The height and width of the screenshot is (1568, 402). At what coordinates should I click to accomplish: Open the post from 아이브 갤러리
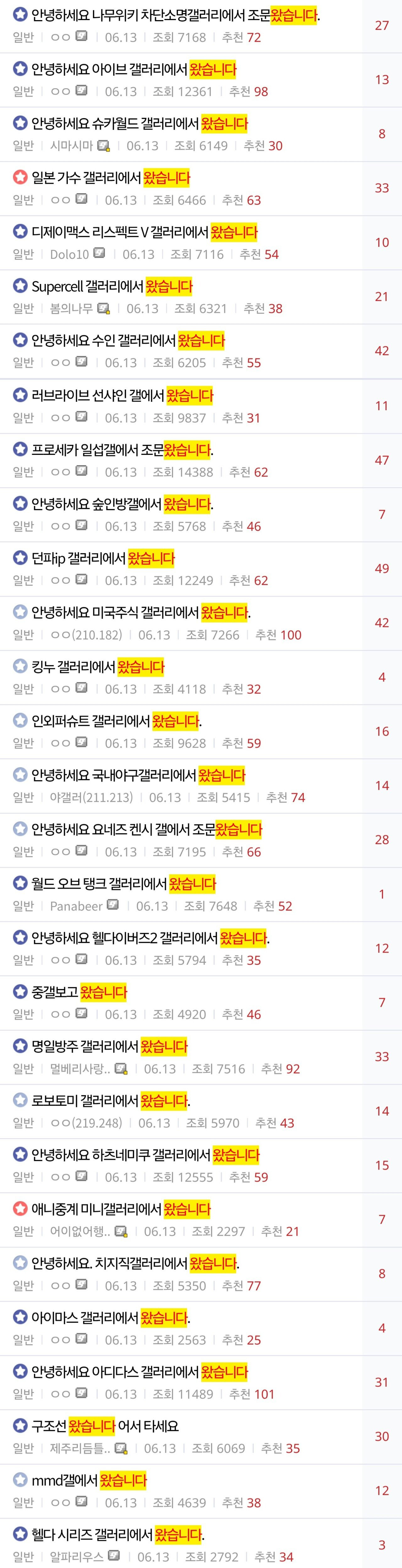(134, 69)
